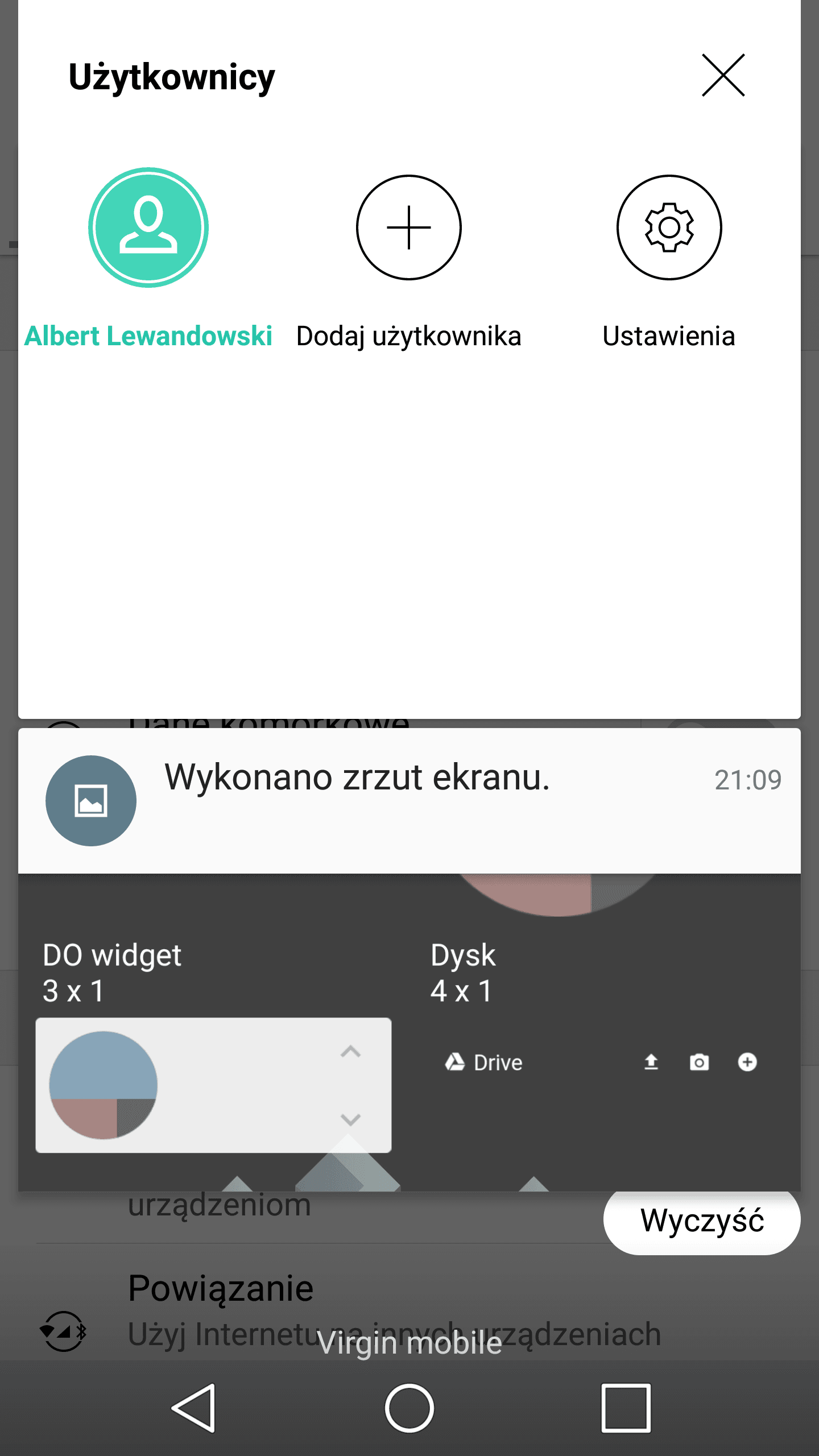Open the Wykonano zrzut ekranu notification
Screen dimensions: 819x1456
point(409,801)
